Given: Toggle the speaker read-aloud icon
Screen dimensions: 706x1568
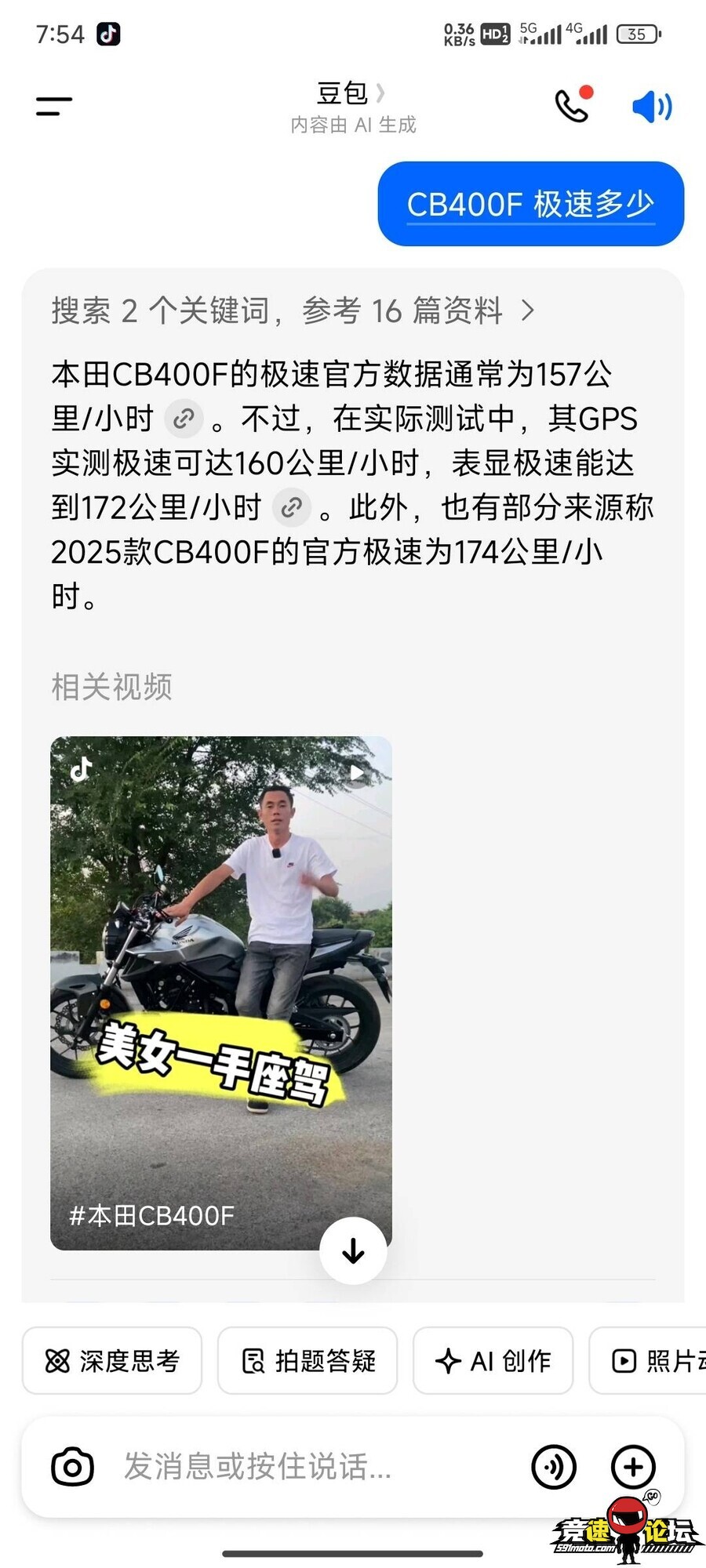Looking at the screenshot, I should point(651,107).
